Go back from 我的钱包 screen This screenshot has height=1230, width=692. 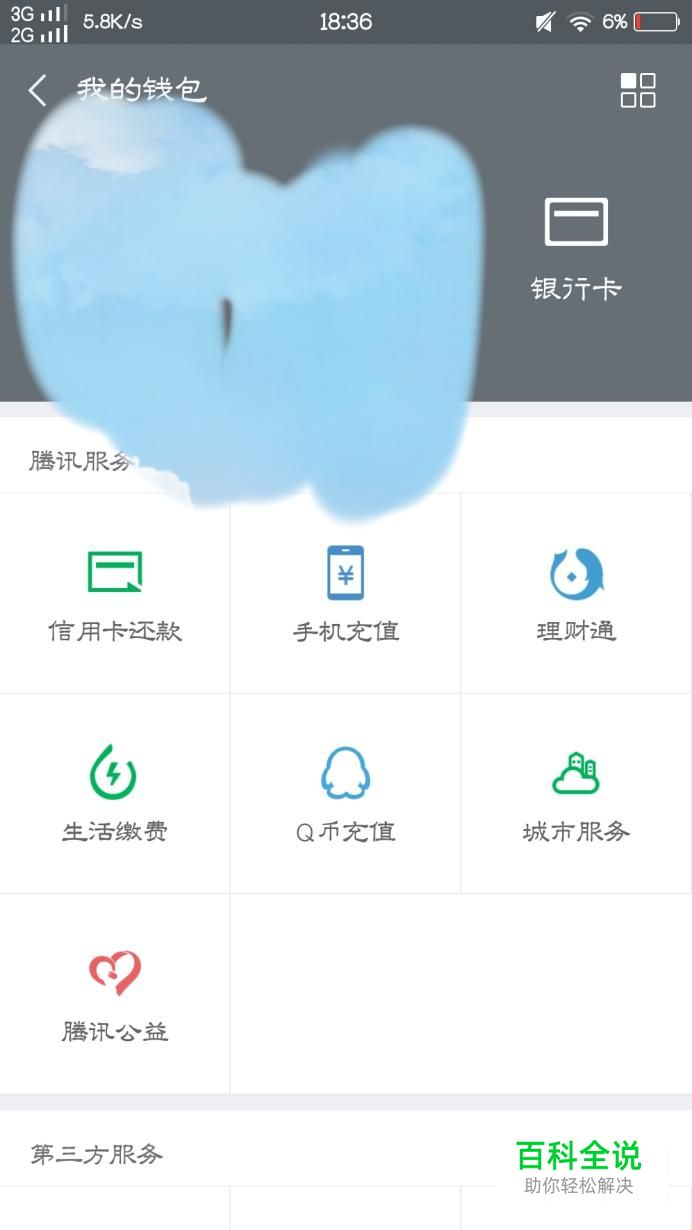coord(38,91)
